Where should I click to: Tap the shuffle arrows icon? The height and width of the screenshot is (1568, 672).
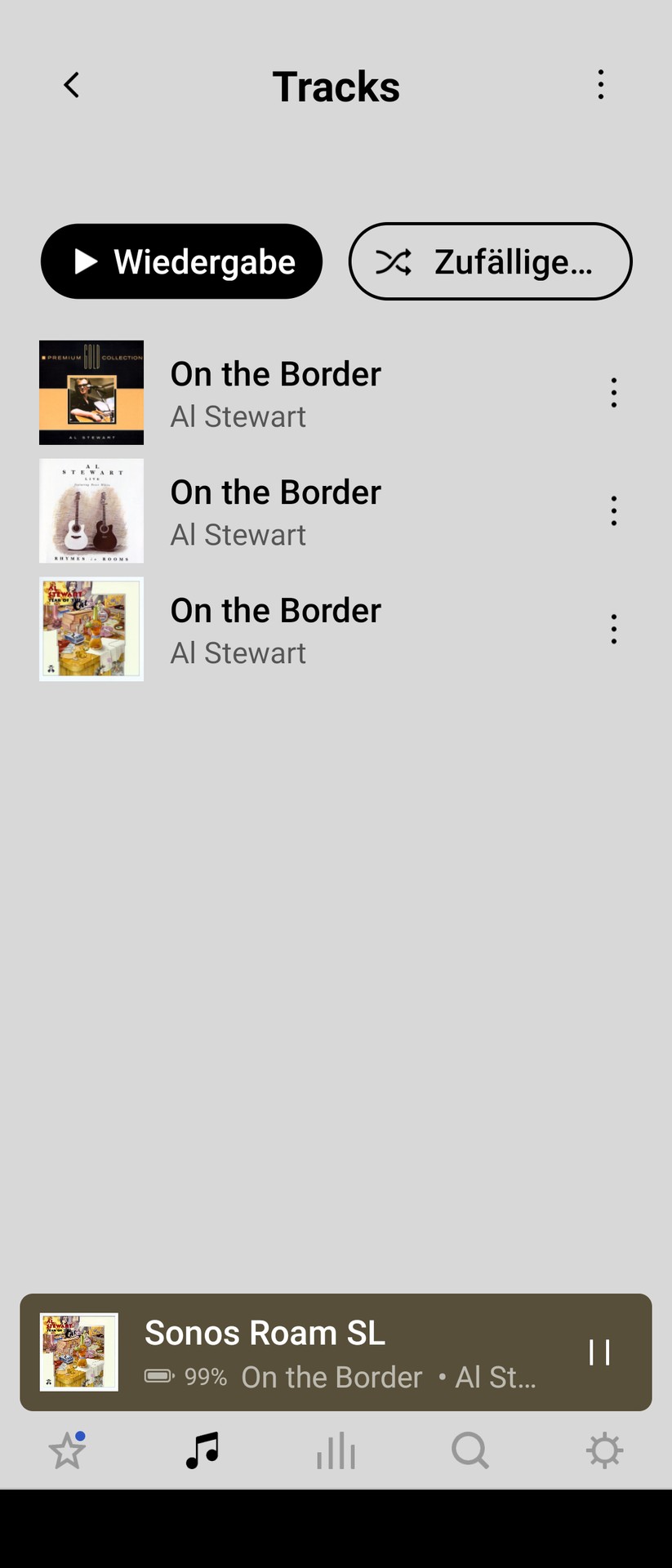[397, 261]
